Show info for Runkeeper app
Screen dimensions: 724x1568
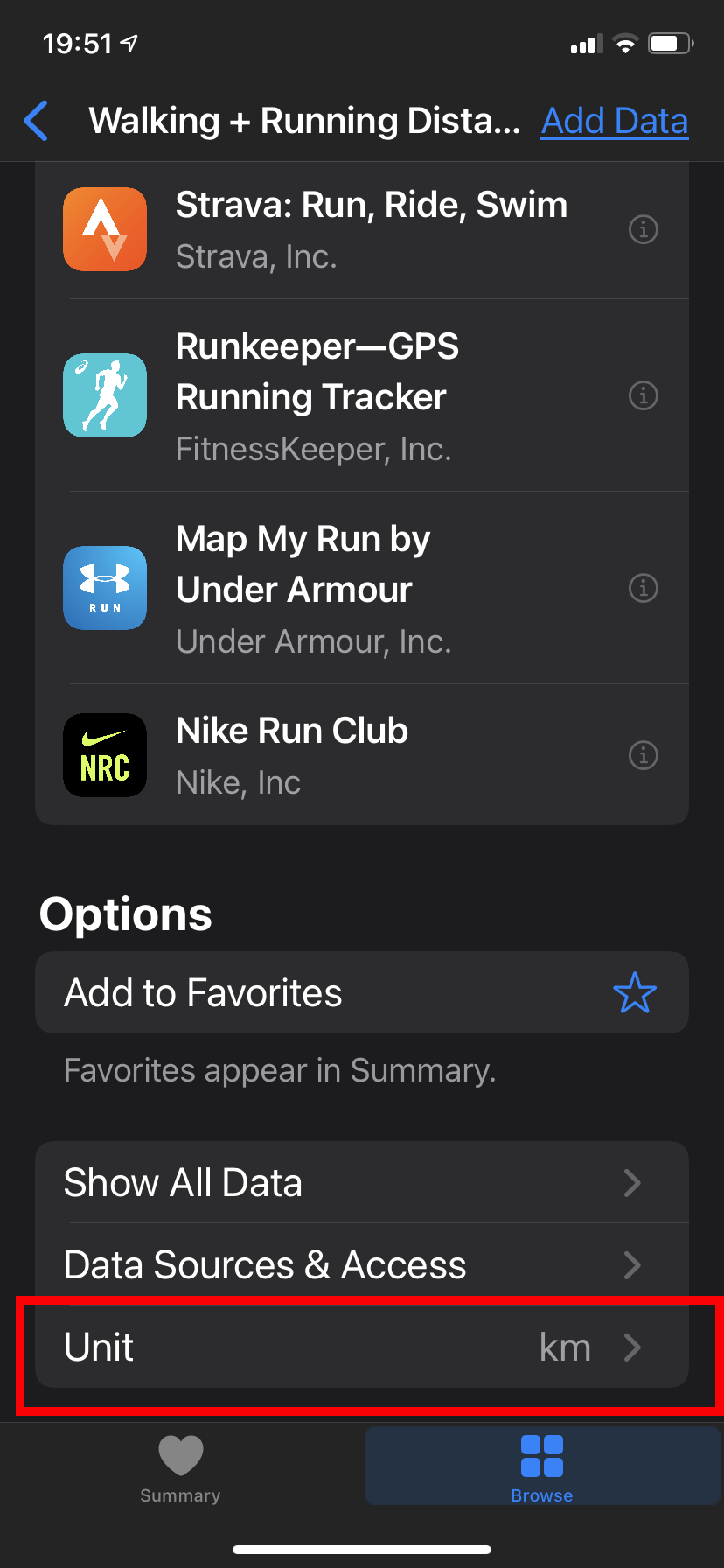644,396
